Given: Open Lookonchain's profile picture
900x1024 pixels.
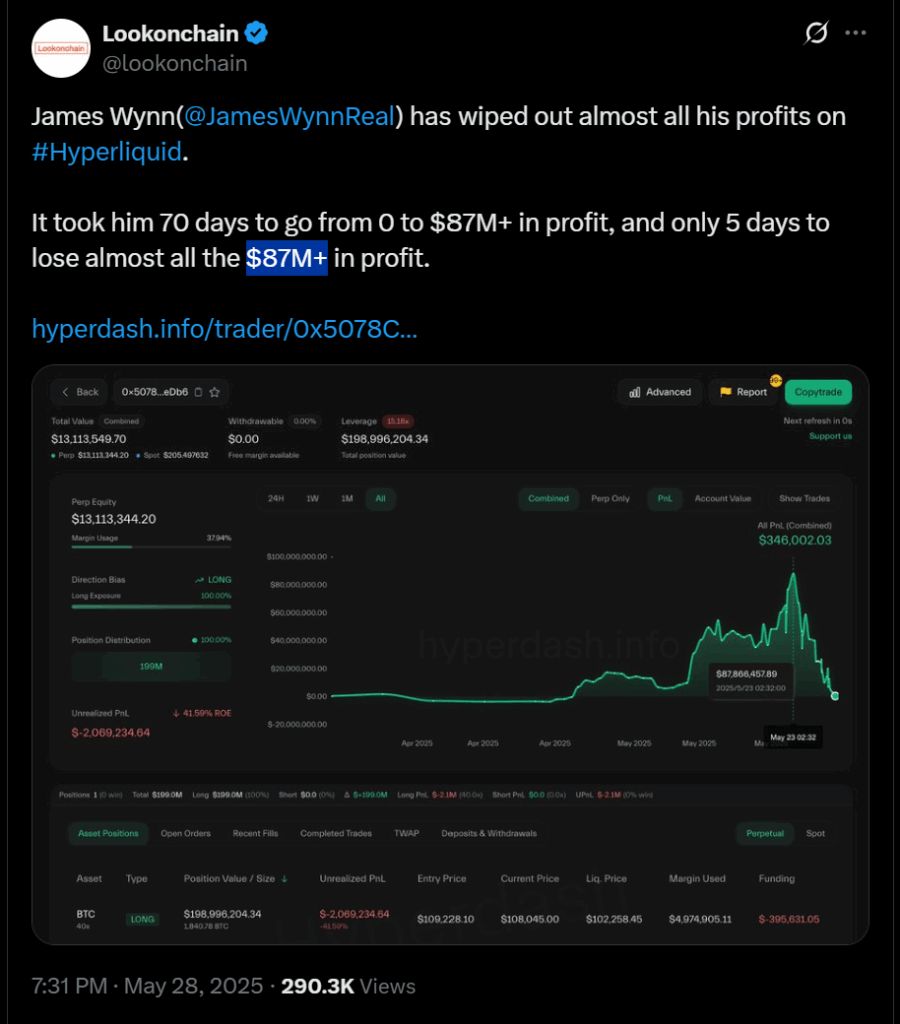Looking at the screenshot, I should (x=62, y=47).
